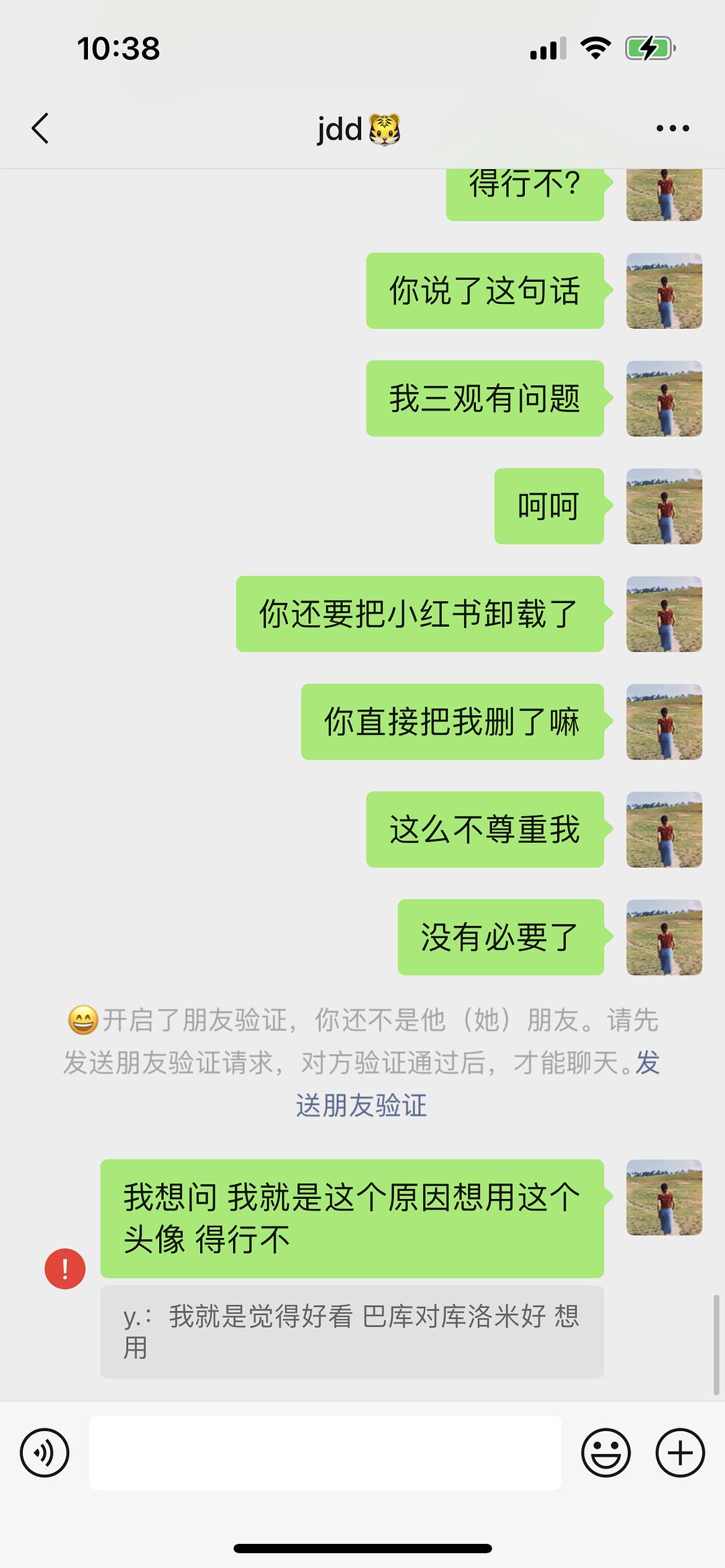Tap the red failed-message resend icon

[x=64, y=1269]
